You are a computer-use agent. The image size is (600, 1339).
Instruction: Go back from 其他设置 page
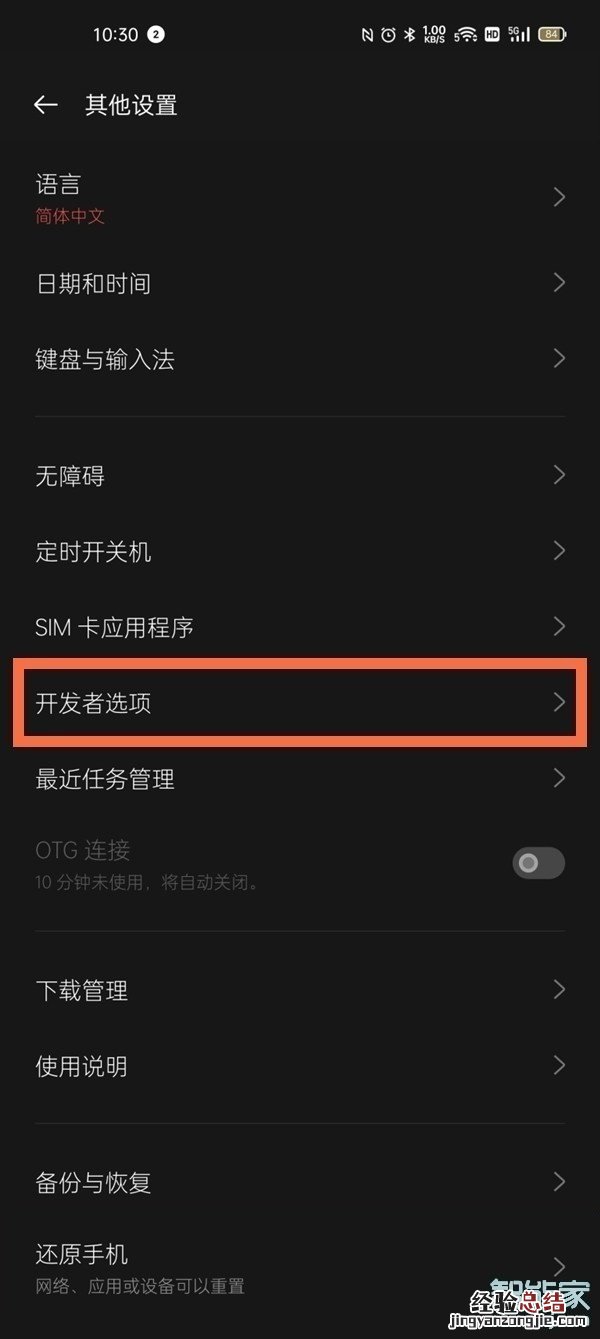pos(45,105)
